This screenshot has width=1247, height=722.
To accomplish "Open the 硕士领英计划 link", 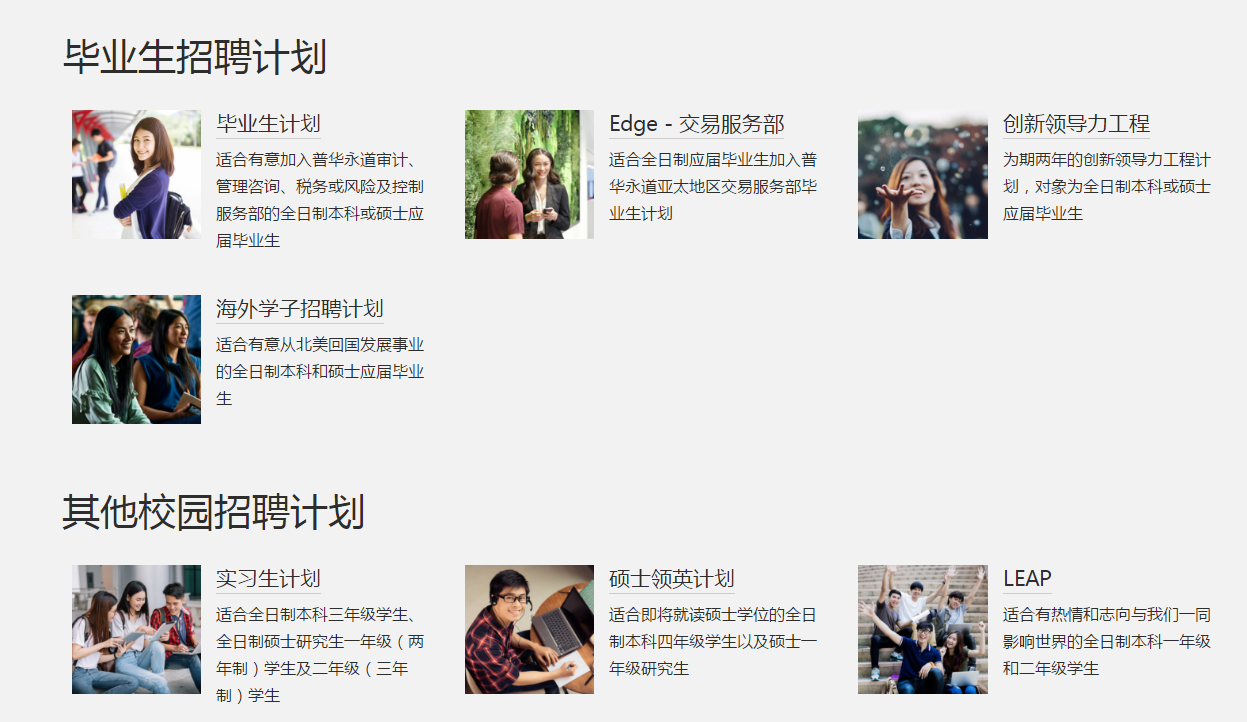I will (x=671, y=579).
